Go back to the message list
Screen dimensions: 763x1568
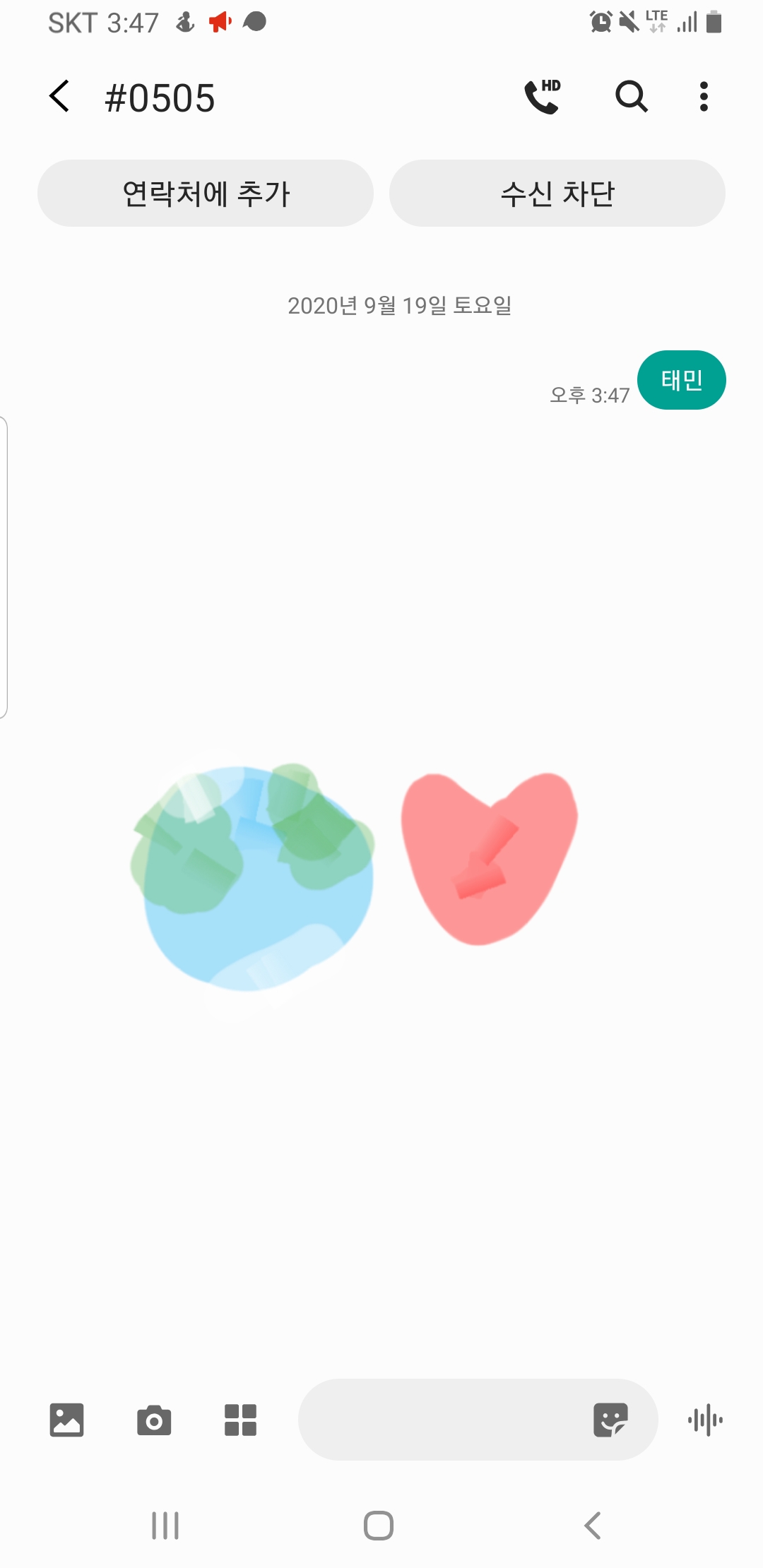coord(60,98)
